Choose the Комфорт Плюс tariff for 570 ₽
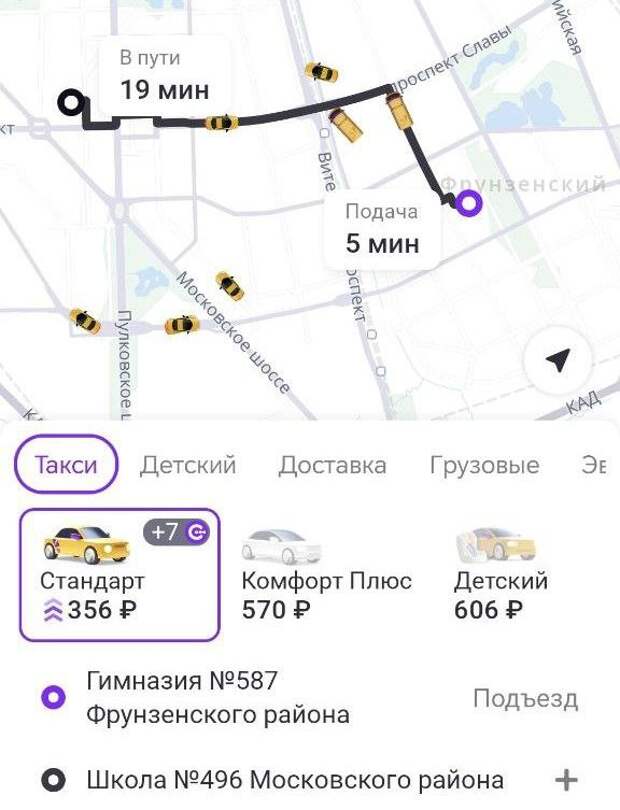 tap(326, 575)
